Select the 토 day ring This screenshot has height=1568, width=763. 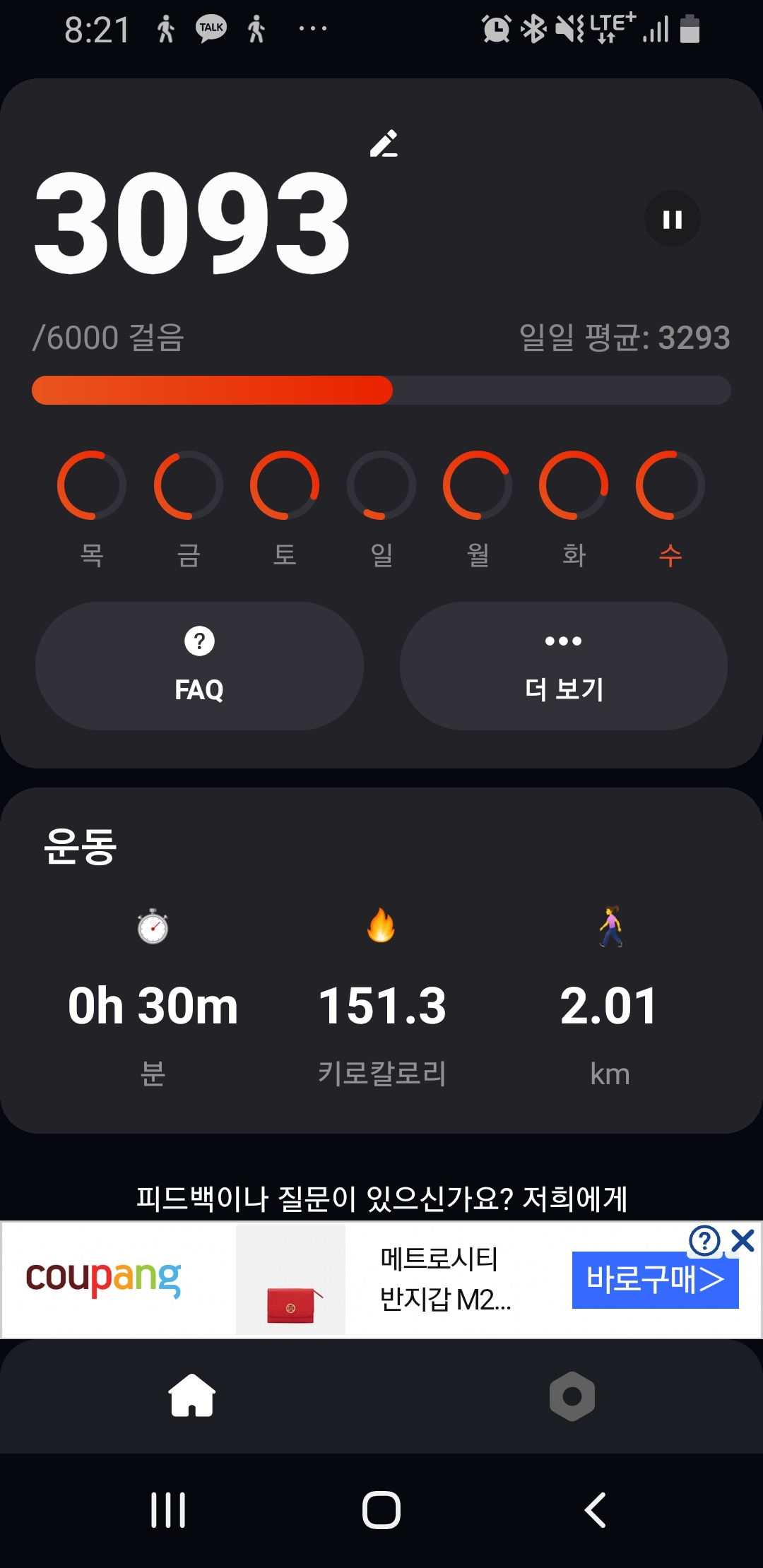click(285, 485)
